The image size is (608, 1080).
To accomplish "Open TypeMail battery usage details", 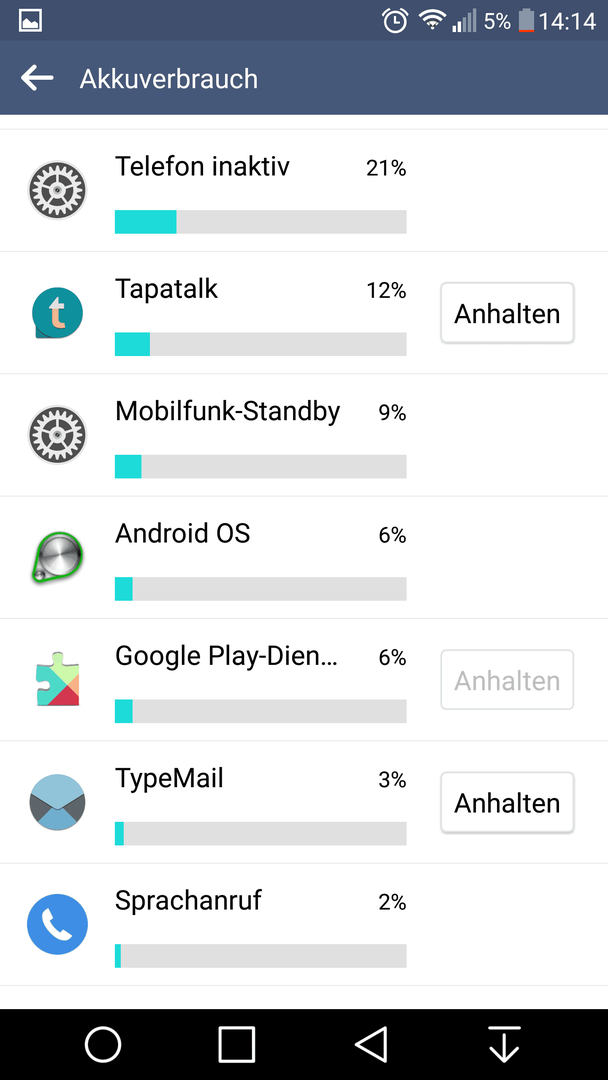I will tap(218, 802).
